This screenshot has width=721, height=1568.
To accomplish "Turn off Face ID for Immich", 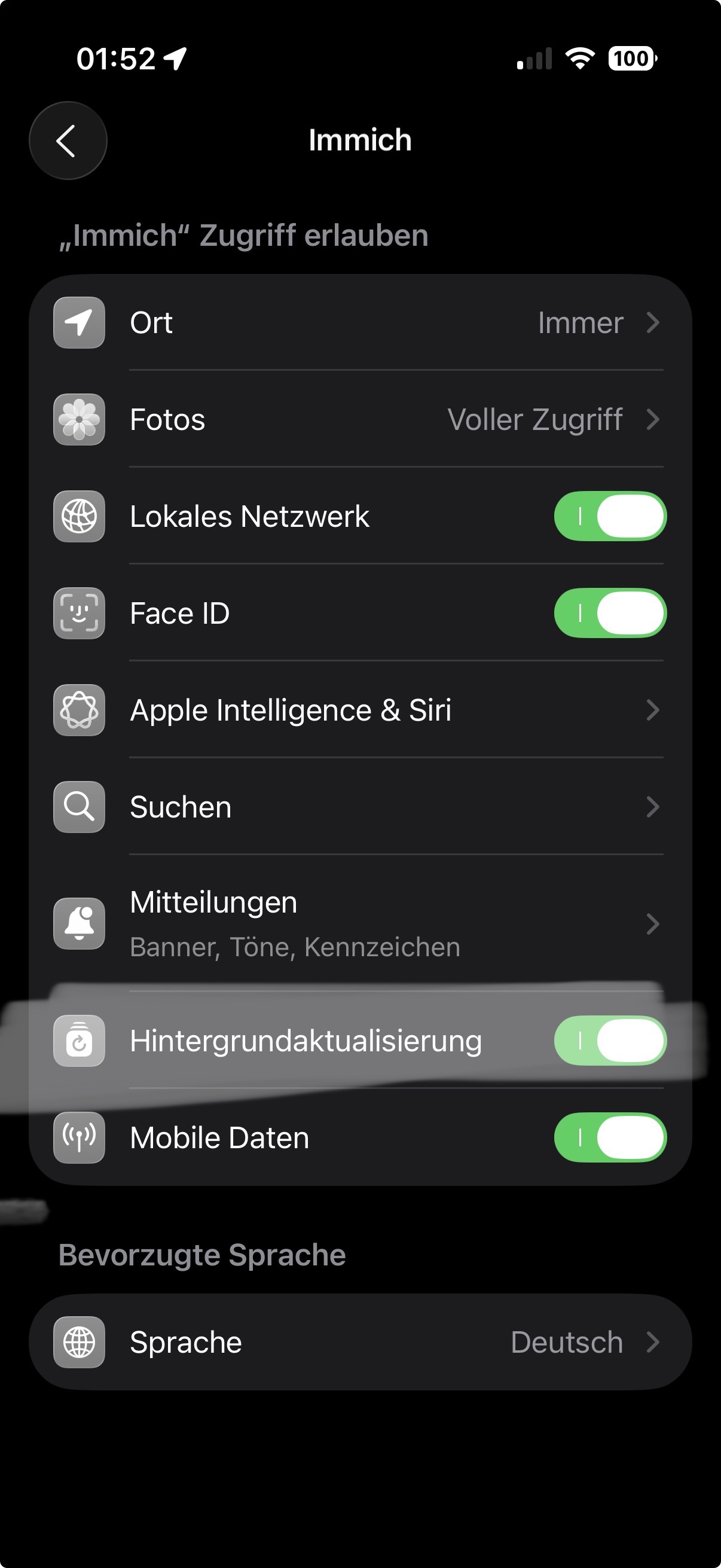I will tap(610, 613).
